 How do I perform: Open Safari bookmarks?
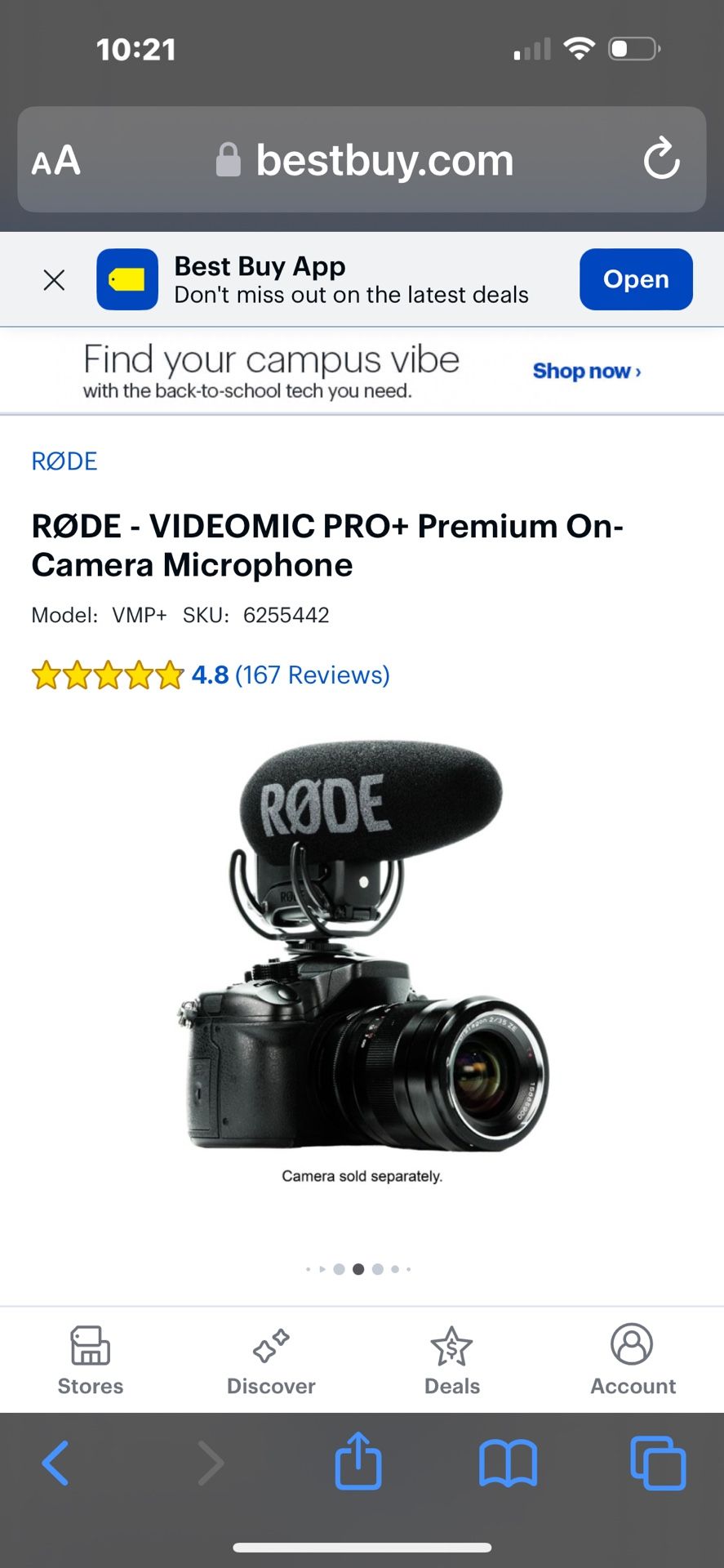point(508,1463)
